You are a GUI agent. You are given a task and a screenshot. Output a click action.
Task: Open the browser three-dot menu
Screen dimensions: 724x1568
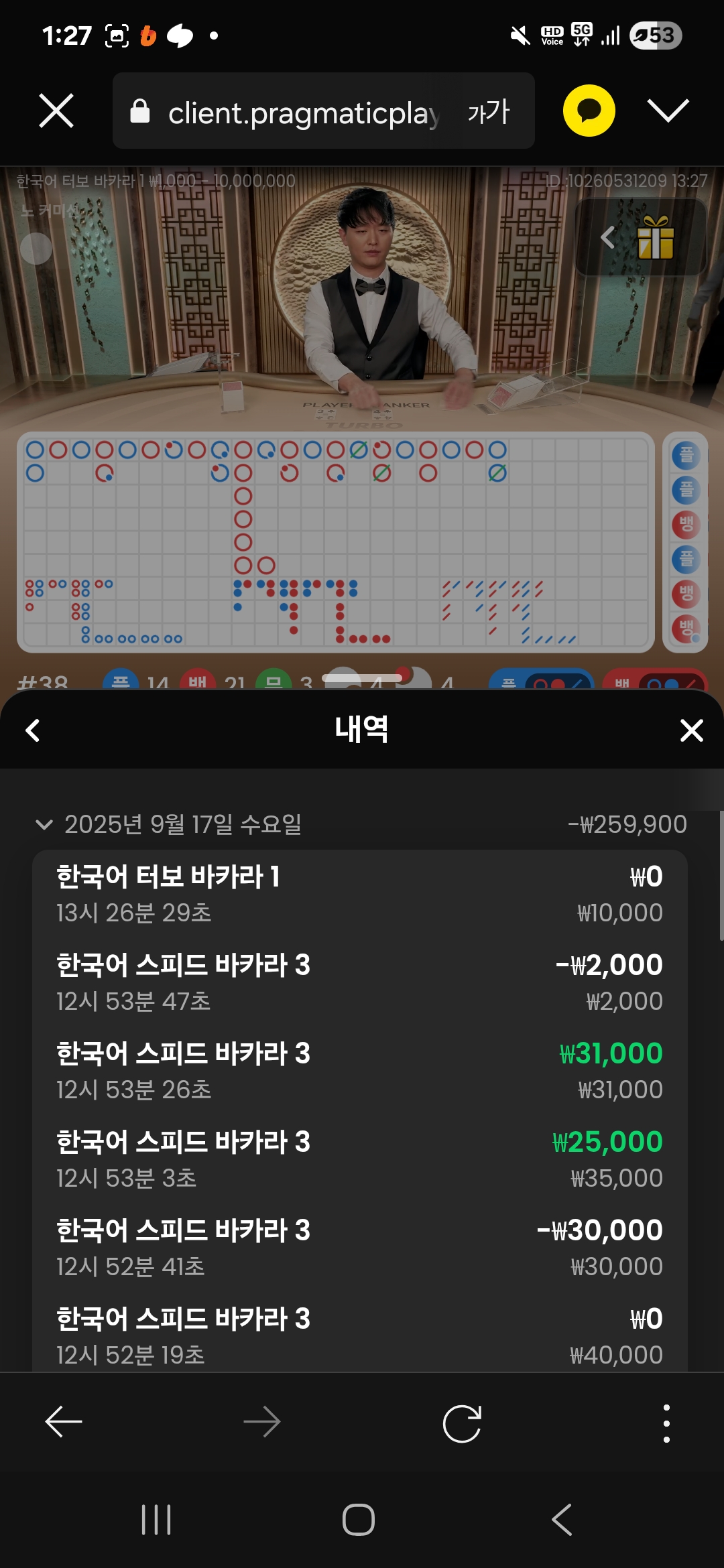click(x=666, y=1422)
